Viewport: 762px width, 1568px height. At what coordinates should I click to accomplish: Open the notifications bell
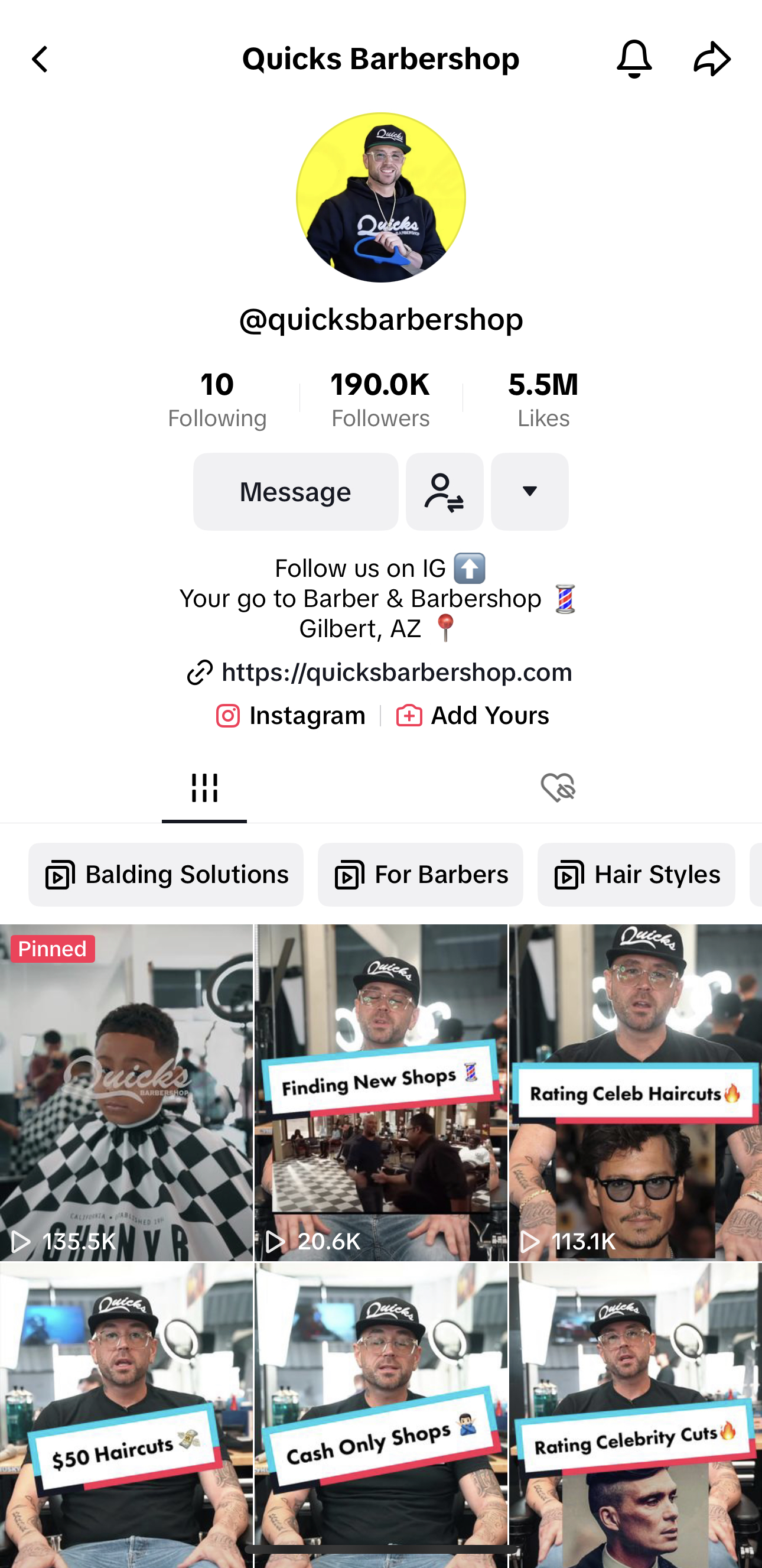(x=634, y=60)
